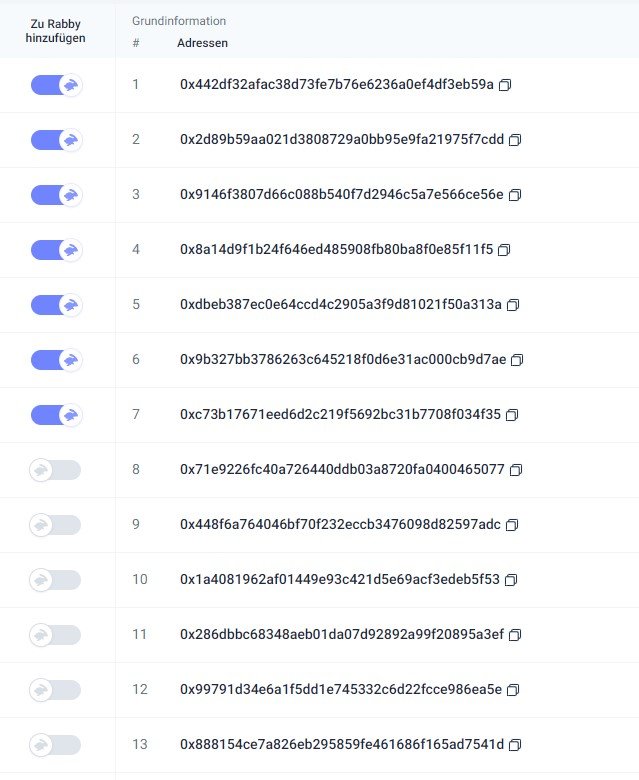Turn off the toggle for address 3

tap(56, 194)
